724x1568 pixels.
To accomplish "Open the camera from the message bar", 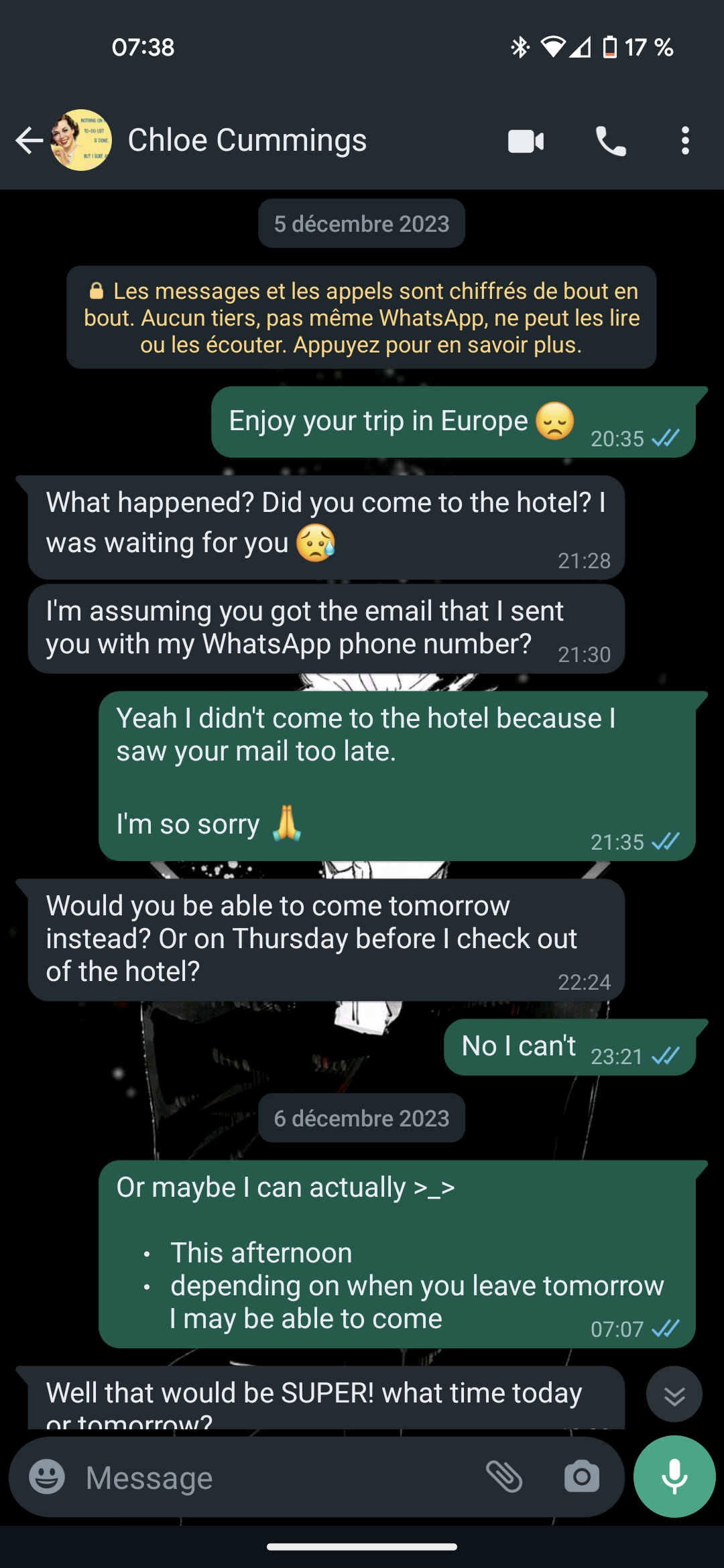I will 581,1477.
